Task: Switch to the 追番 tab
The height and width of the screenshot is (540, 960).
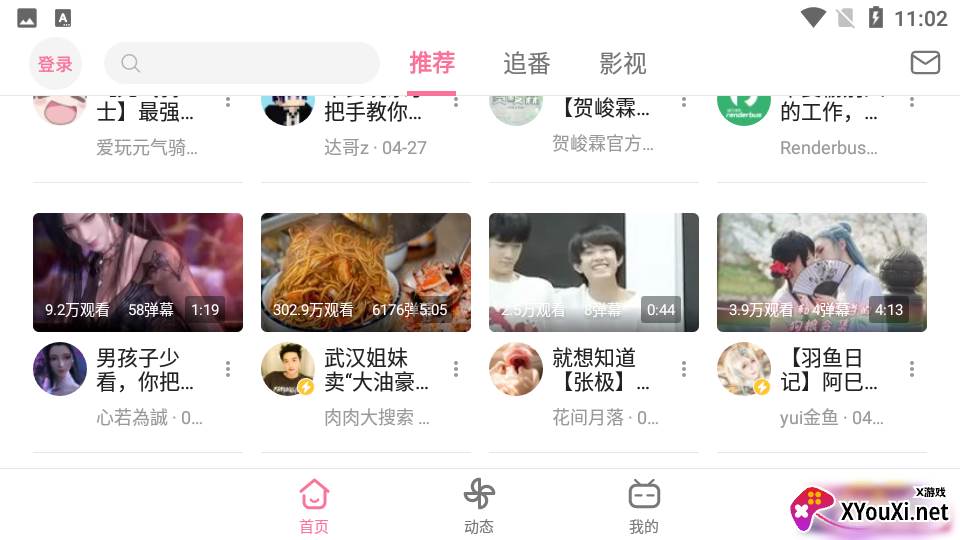Action: [x=527, y=64]
